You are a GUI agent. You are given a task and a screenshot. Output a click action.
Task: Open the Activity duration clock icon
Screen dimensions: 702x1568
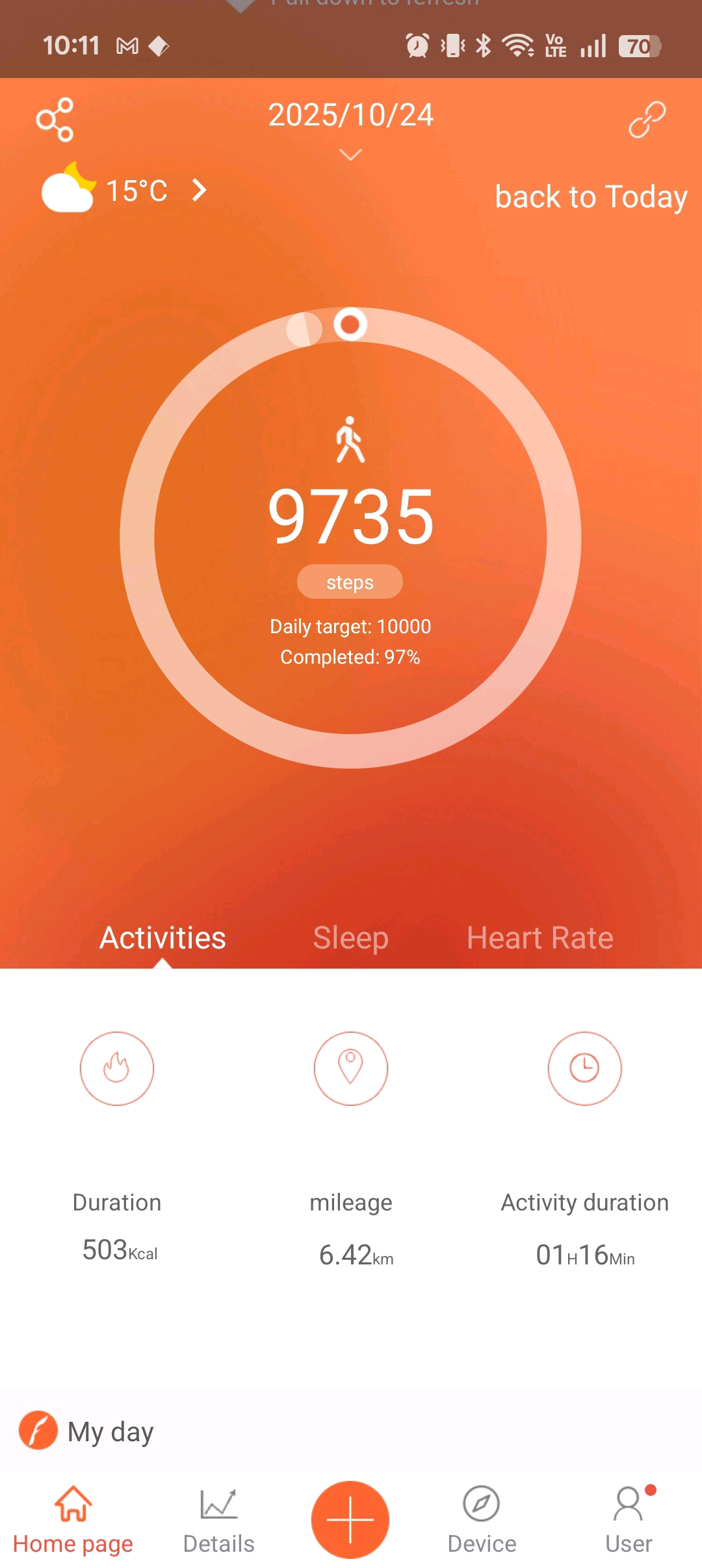pyautogui.click(x=584, y=1068)
